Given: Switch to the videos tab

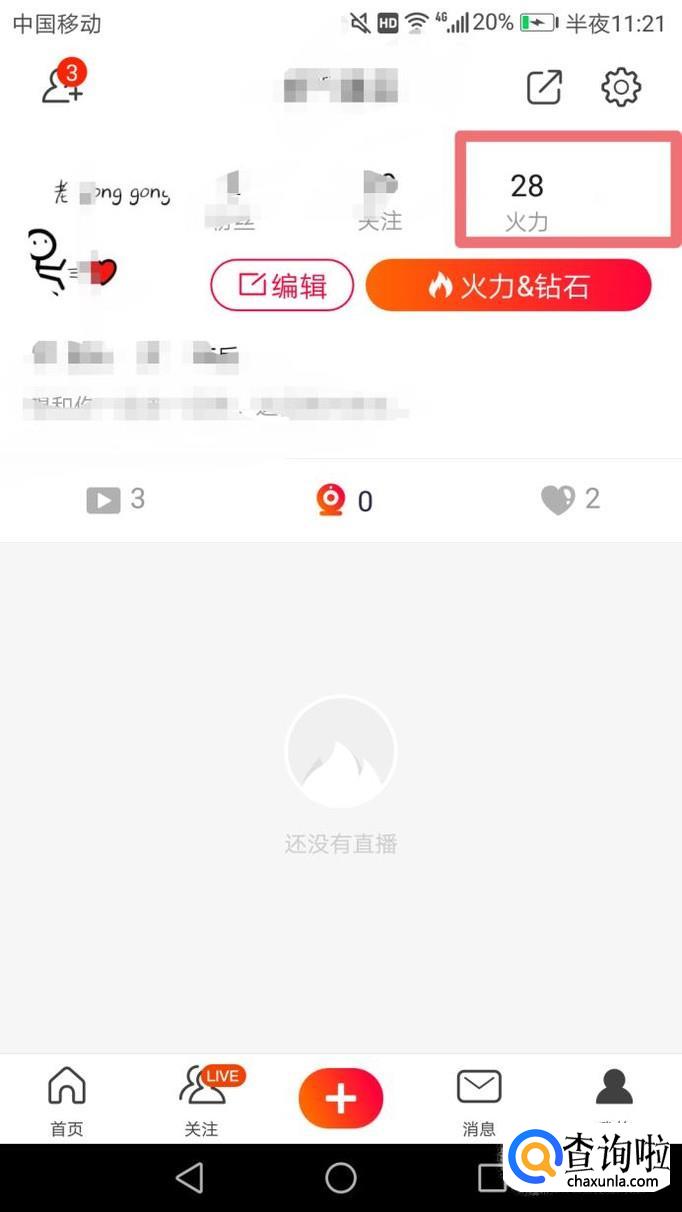Looking at the screenshot, I should (x=115, y=499).
